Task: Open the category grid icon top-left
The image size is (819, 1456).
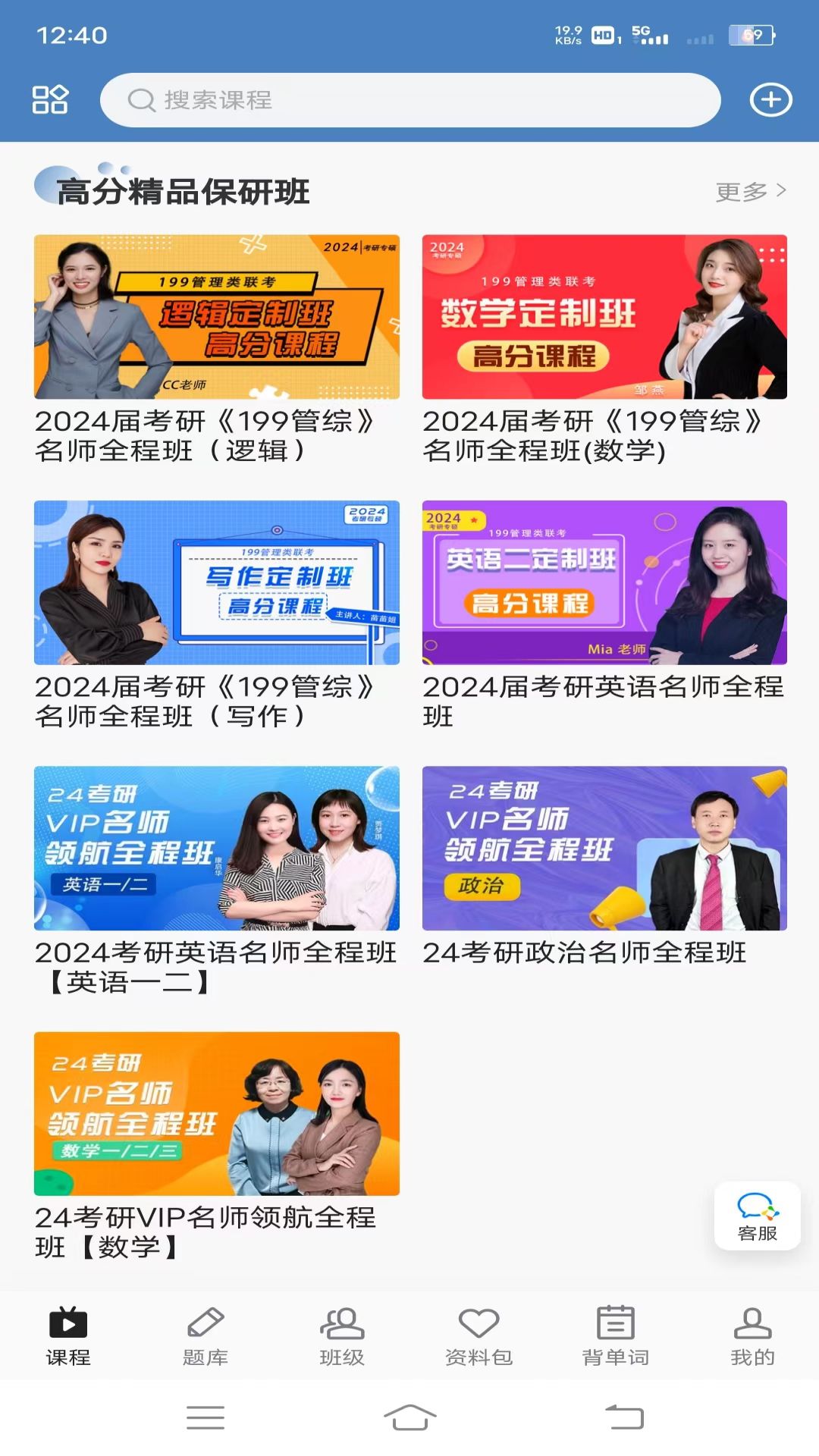Action: pyautogui.click(x=49, y=99)
